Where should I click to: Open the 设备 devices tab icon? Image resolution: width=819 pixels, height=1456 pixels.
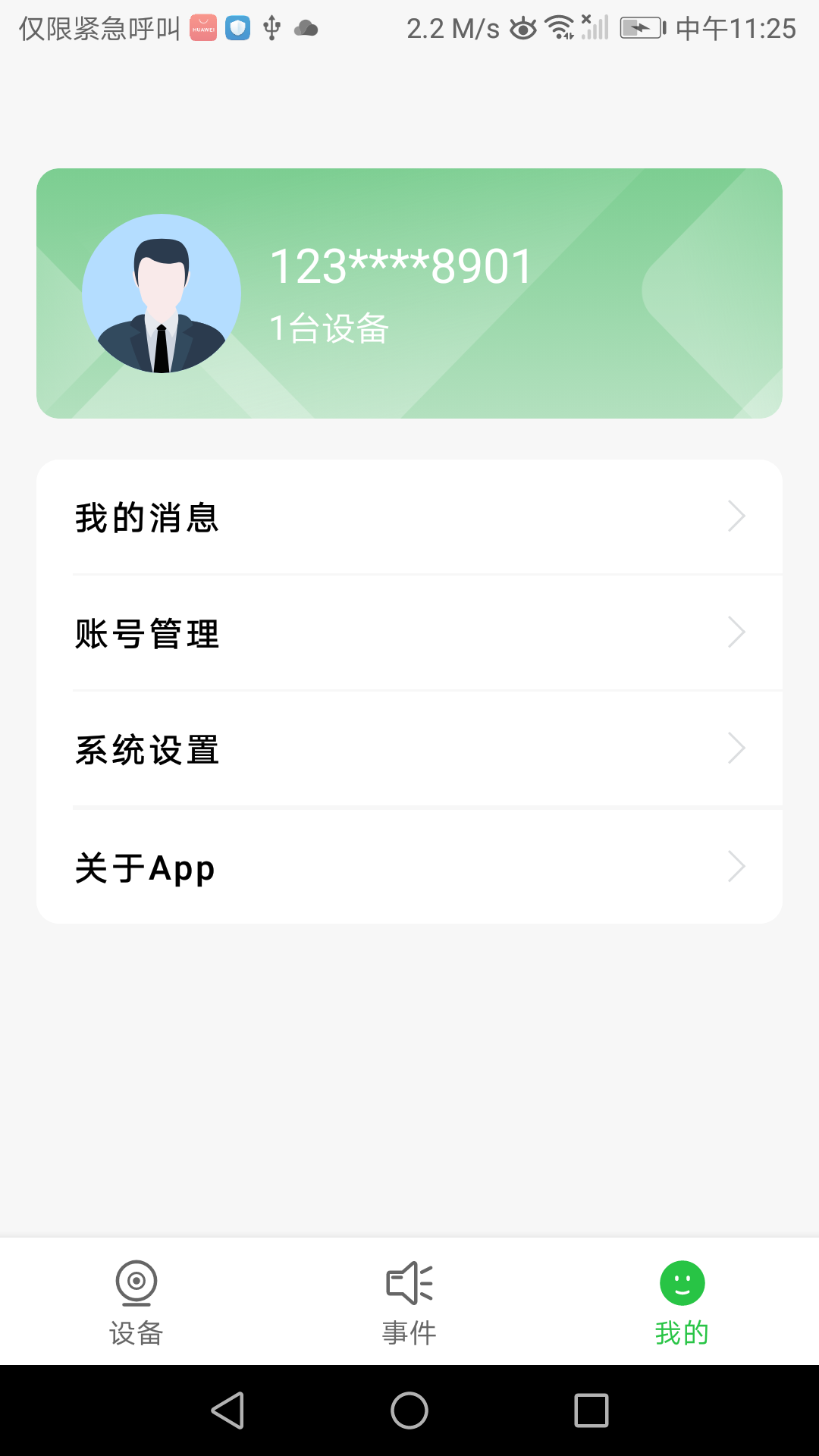pyautogui.click(x=136, y=1282)
